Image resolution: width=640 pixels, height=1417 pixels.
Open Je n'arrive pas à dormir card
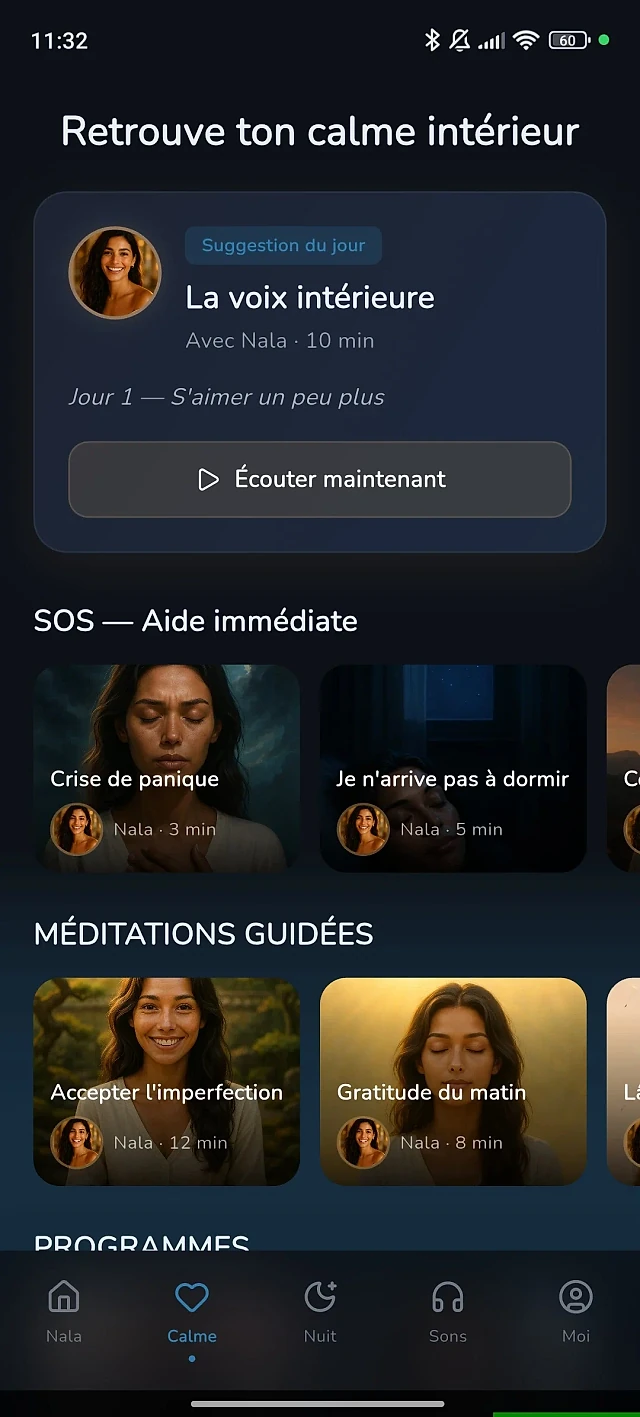(x=453, y=768)
